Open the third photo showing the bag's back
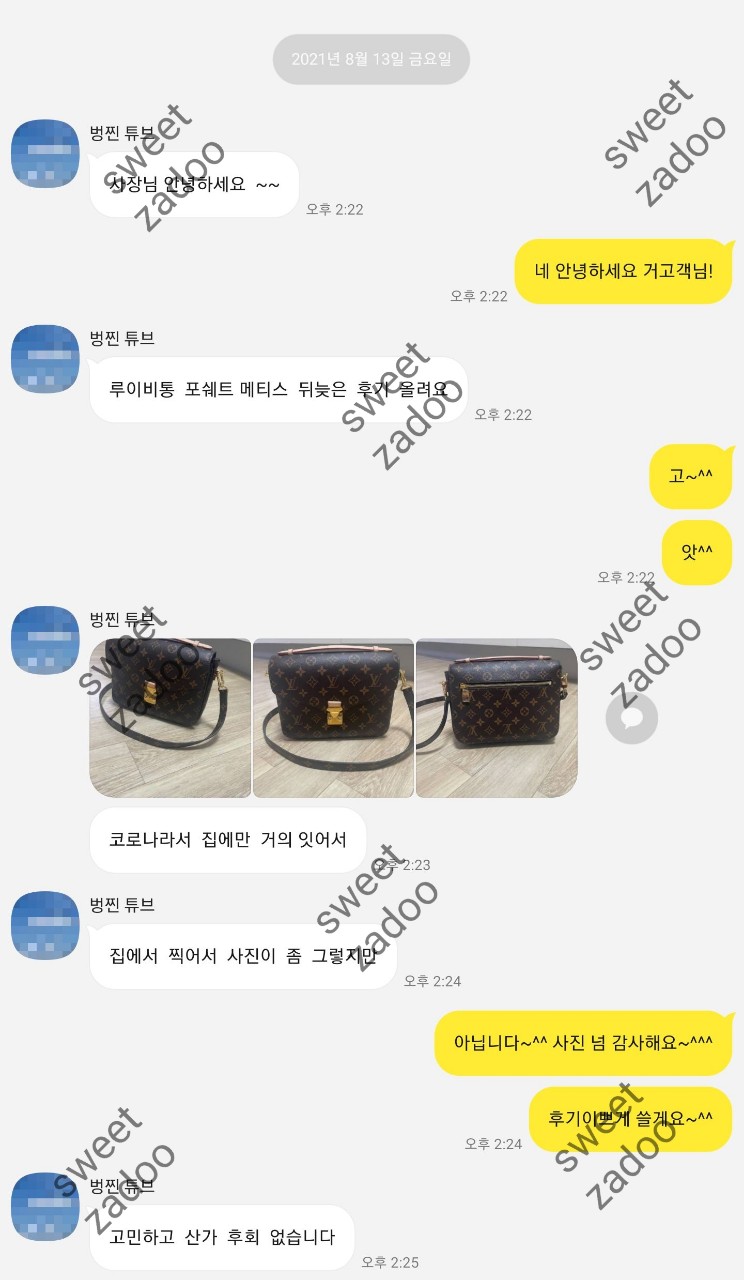 (496, 718)
